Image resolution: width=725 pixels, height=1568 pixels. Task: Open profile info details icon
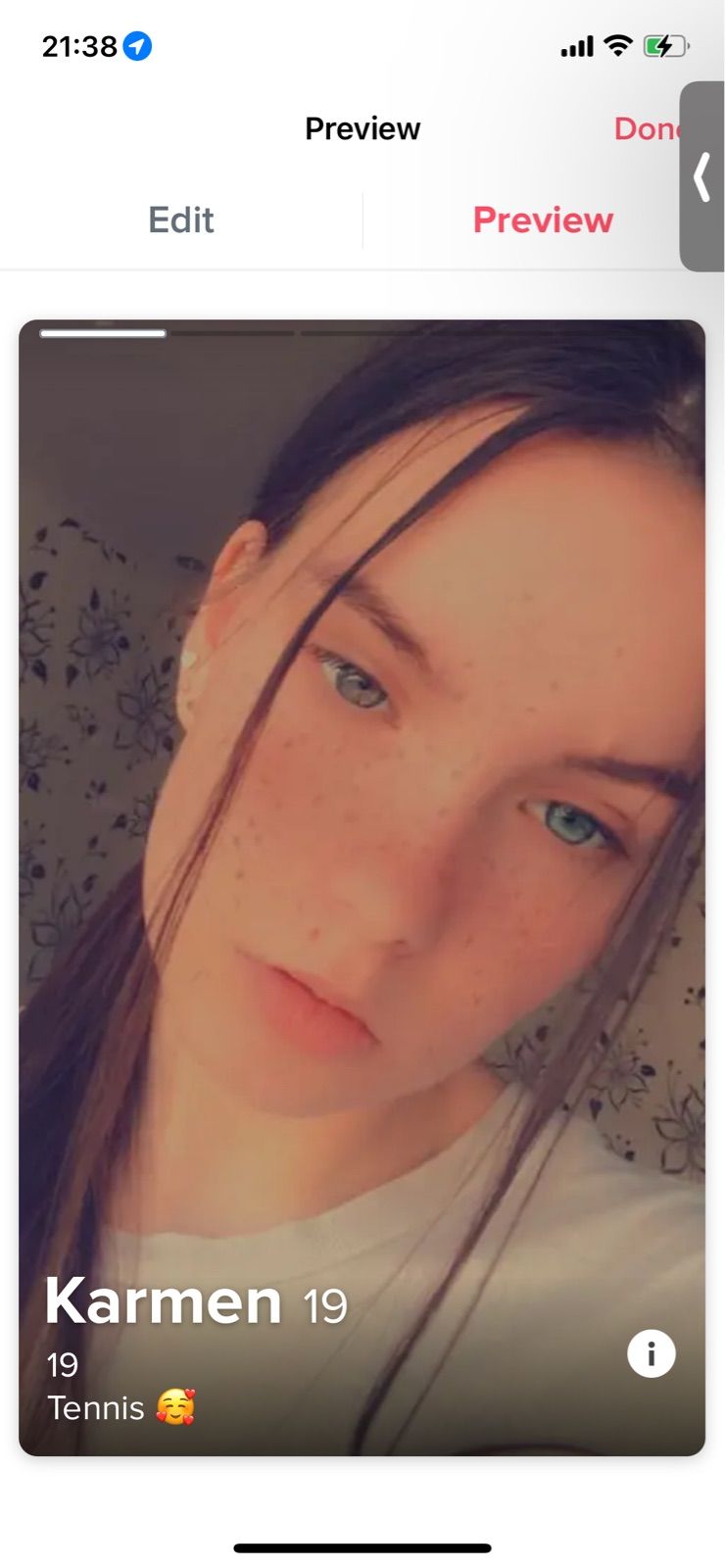coord(652,1353)
